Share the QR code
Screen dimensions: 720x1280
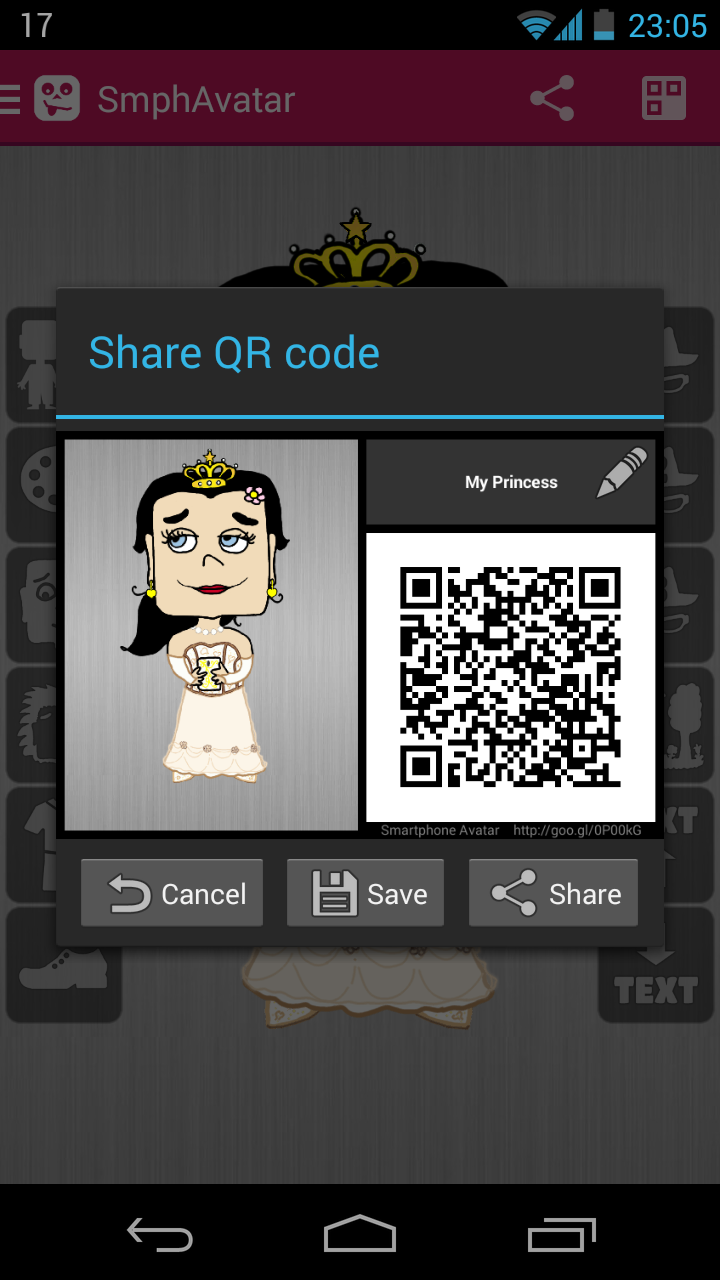(553, 893)
